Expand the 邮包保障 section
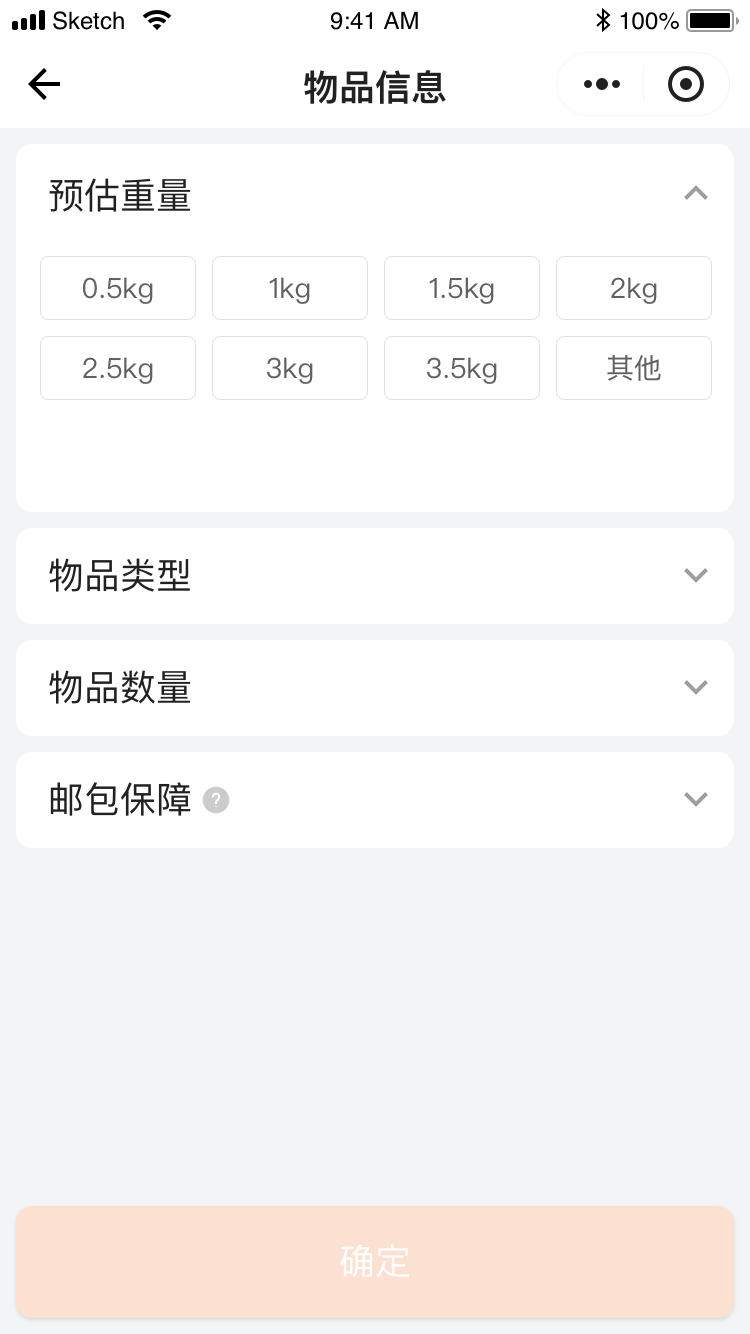Image resolution: width=750 pixels, height=1334 pixels. pyautogui.click(x=375, y=800)
